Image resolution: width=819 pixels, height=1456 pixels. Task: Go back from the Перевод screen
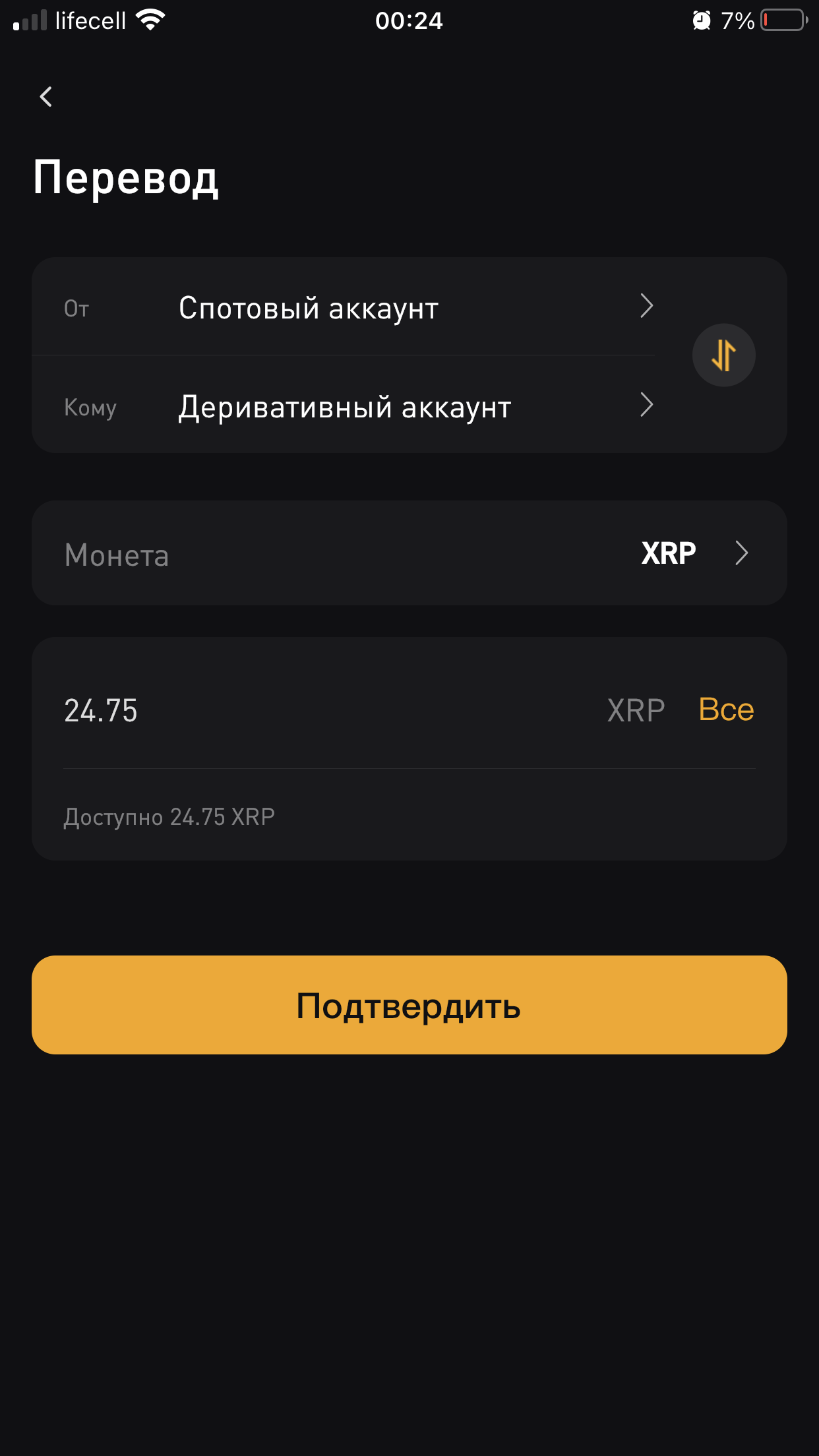pos(45,97)
